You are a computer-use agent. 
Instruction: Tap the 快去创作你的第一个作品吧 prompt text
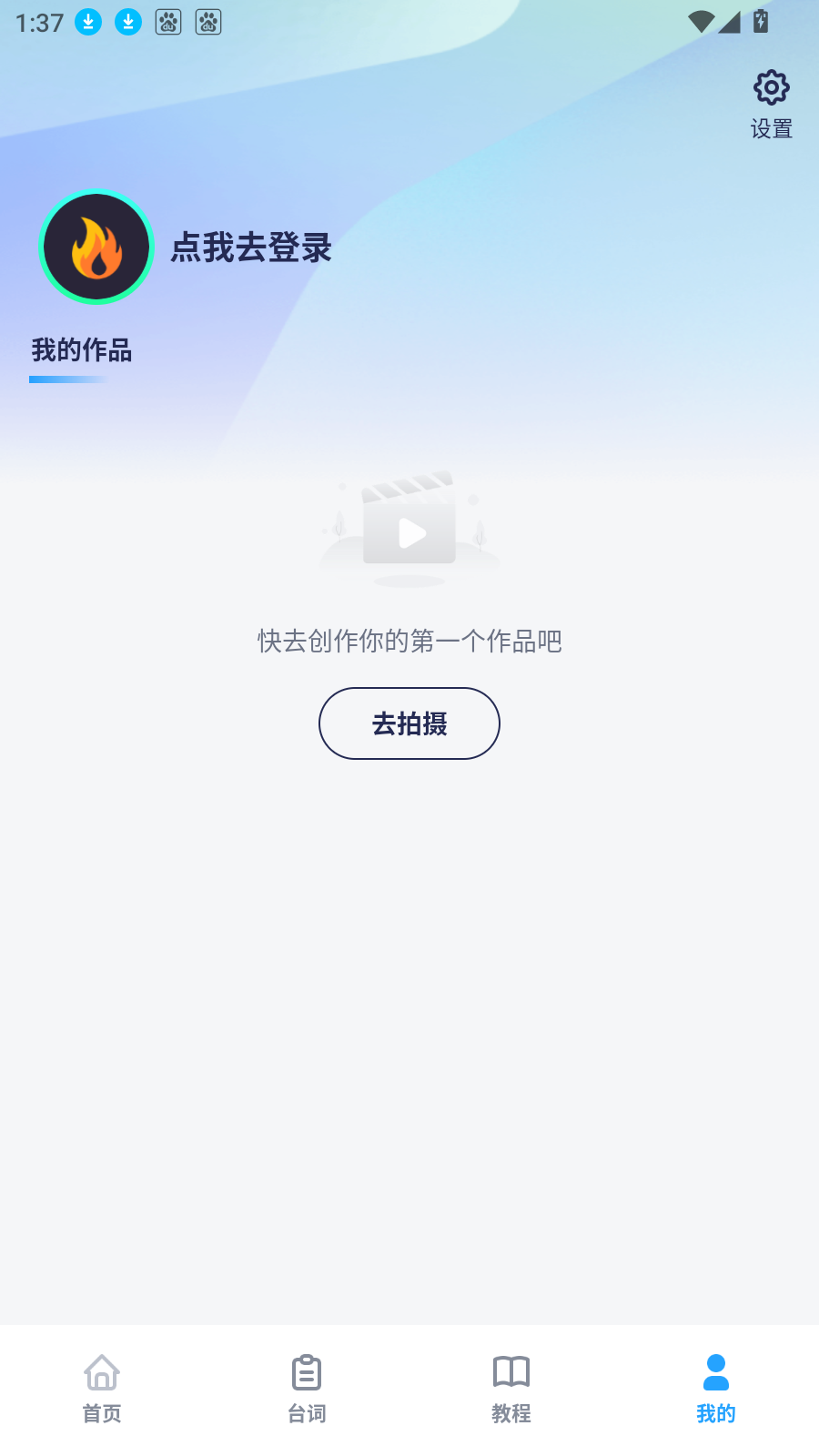pos(409,641)
